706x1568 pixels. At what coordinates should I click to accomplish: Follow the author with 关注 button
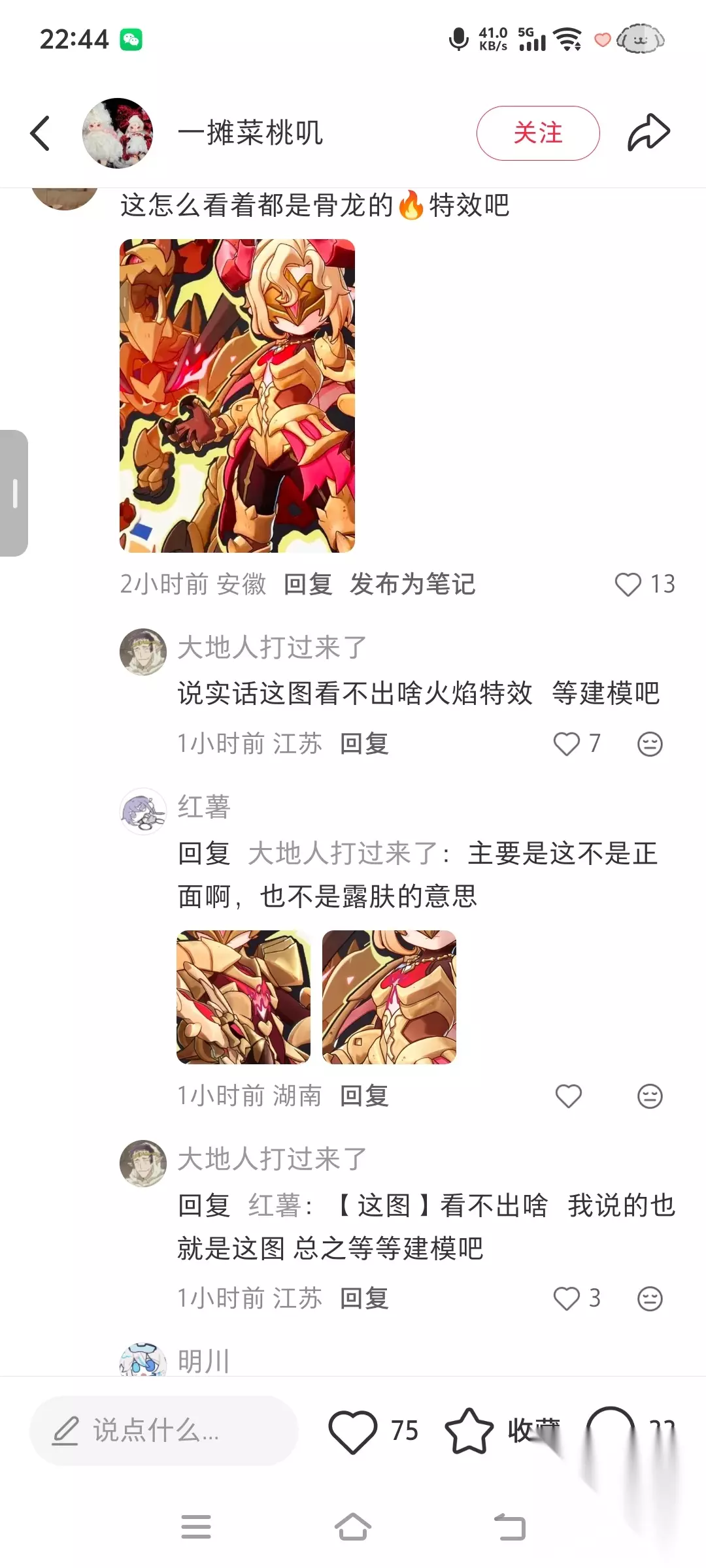click(537, 133)
